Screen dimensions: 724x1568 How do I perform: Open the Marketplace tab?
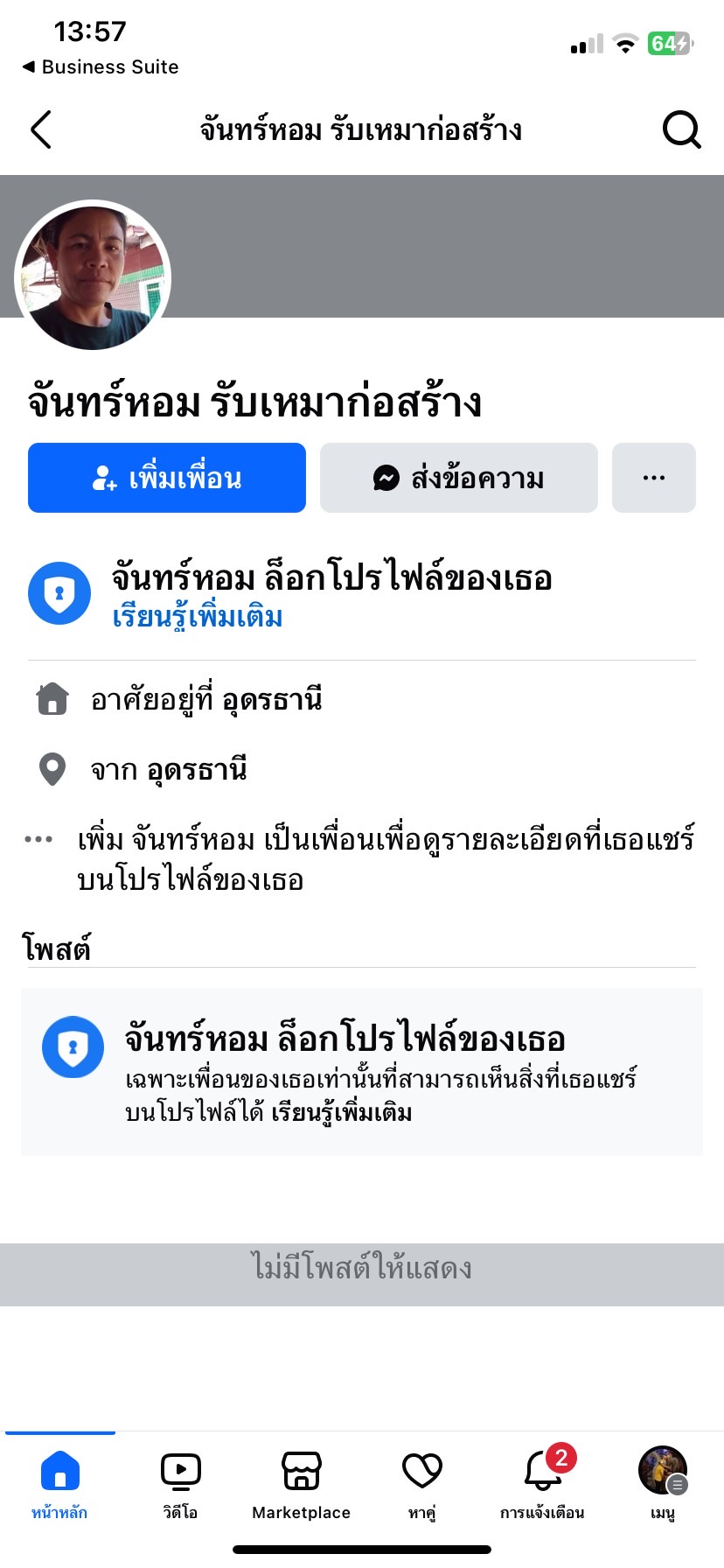tap(301, 1483)
